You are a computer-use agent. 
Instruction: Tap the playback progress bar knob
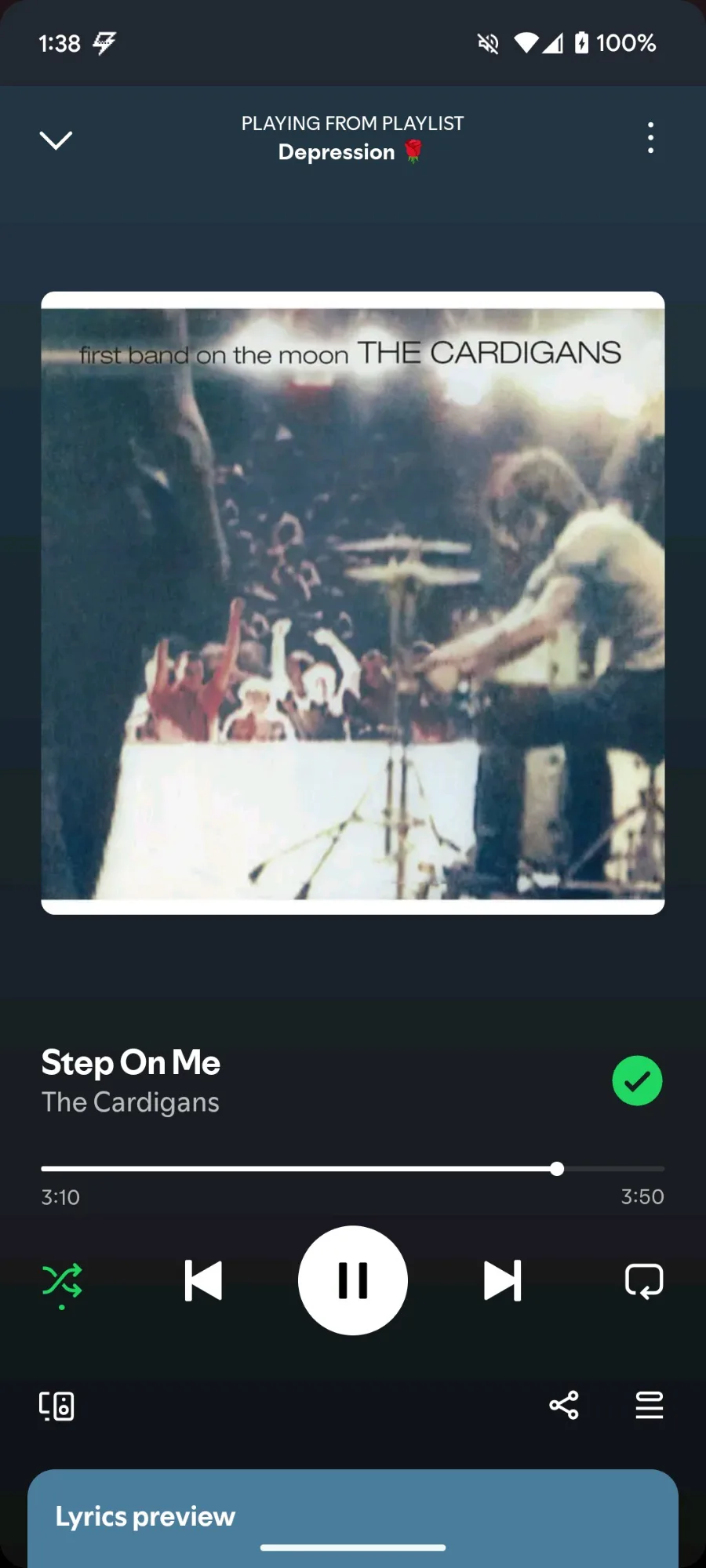pyautogui.click(x=557, y=1169)
